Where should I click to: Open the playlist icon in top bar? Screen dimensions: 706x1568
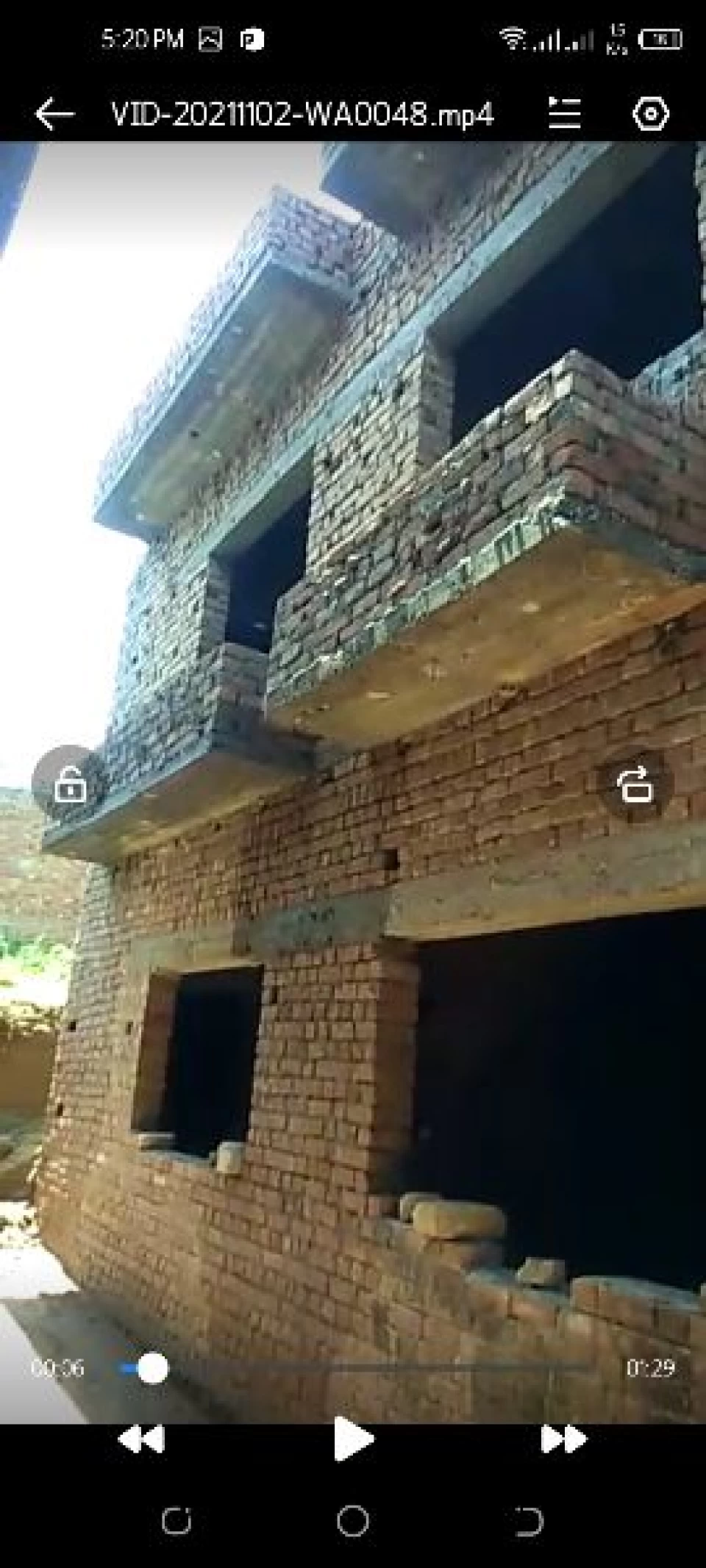[x=564, y=114]
